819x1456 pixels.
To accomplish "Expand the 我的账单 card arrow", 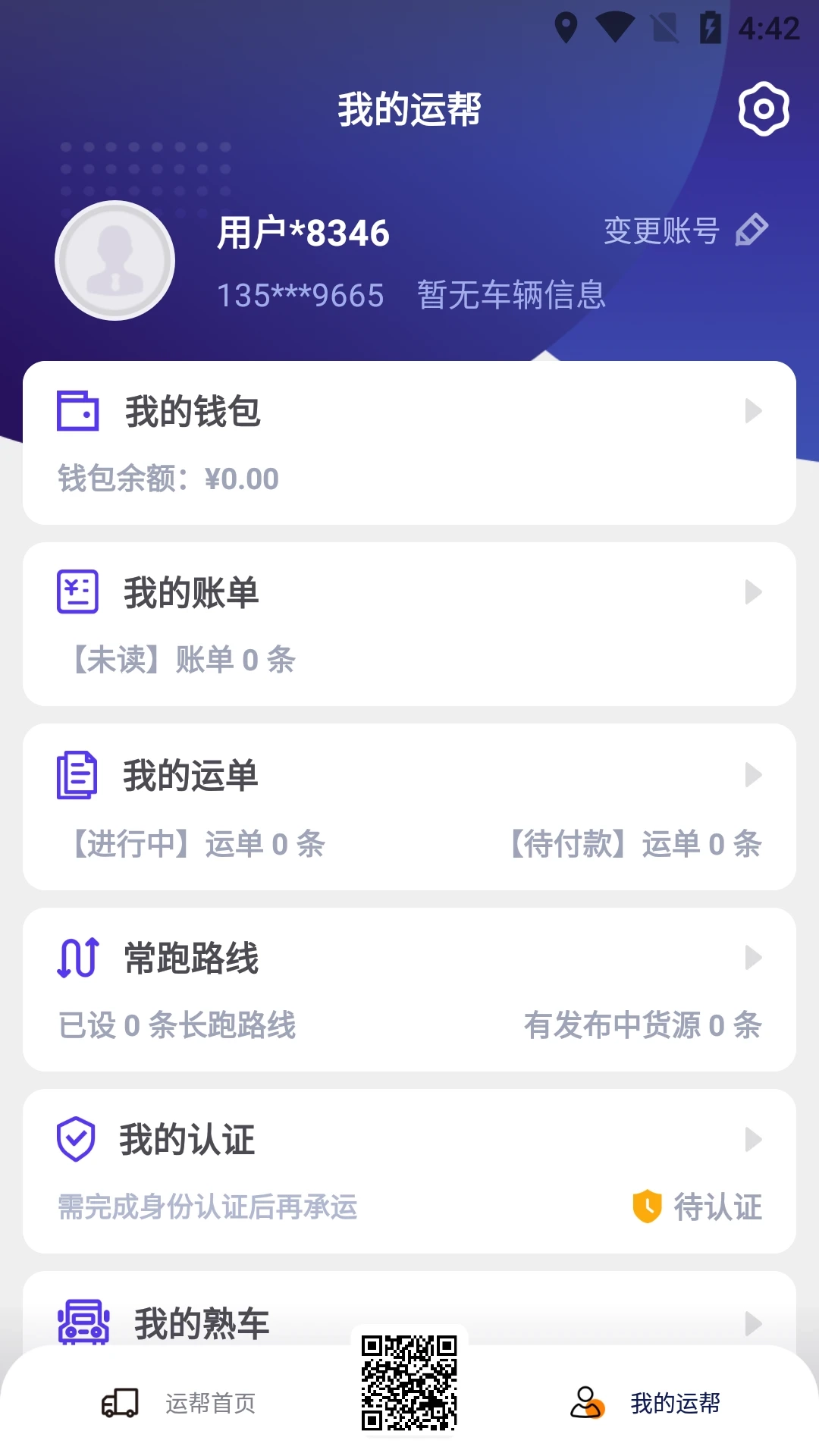I will tap(755, 592).
